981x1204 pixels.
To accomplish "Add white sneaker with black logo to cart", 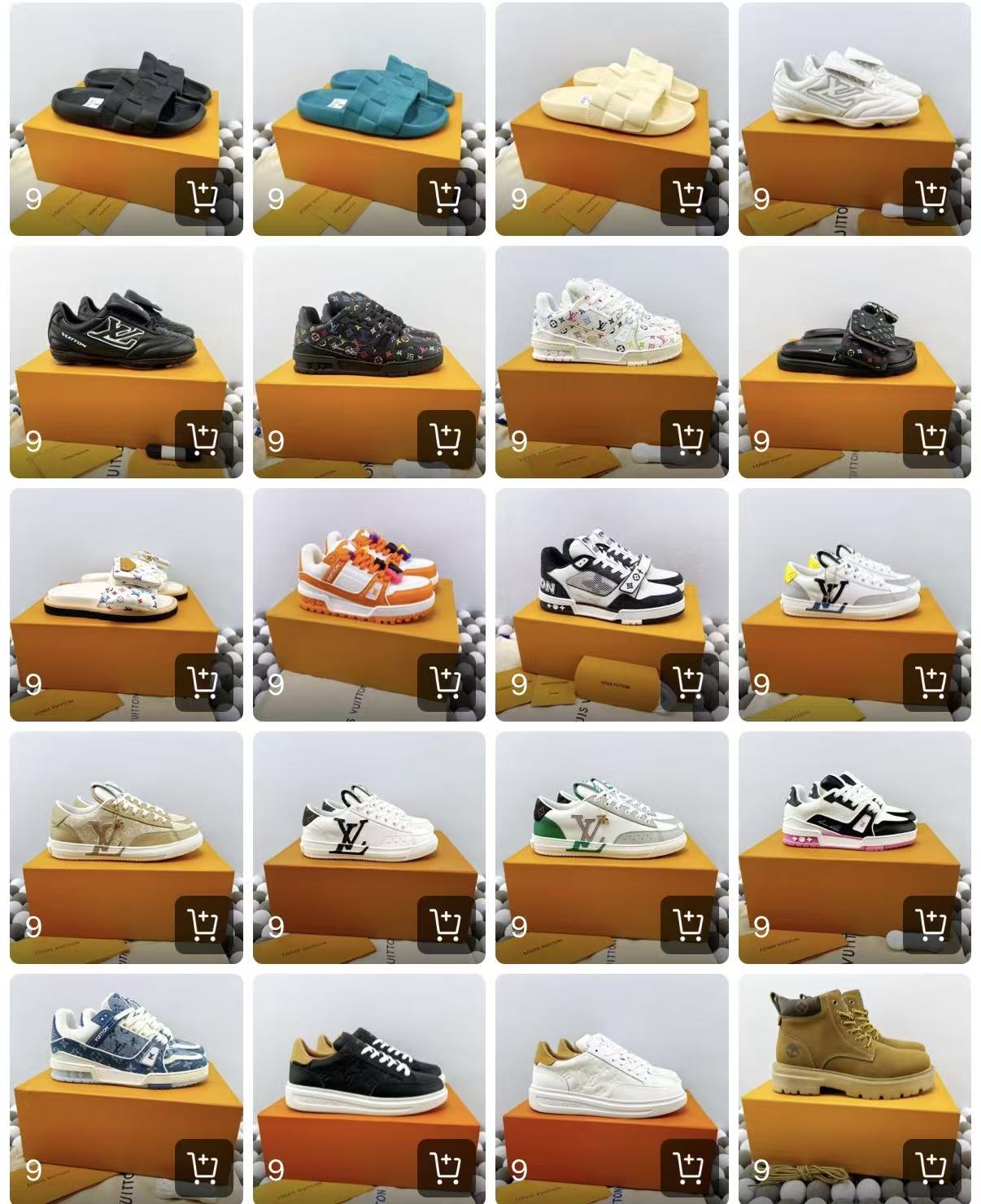I will point(446,925).
